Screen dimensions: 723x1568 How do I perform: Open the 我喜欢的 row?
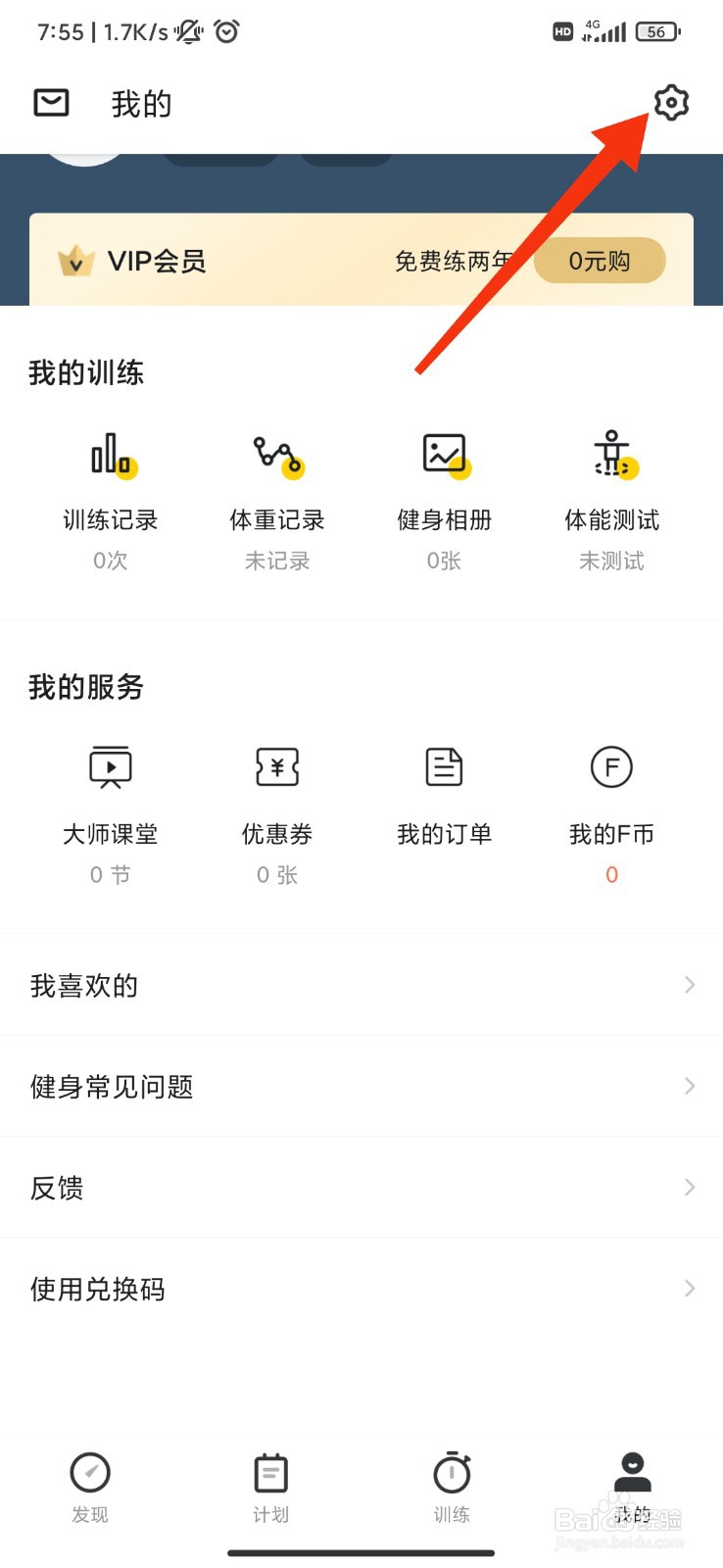(x=361, y=985)
